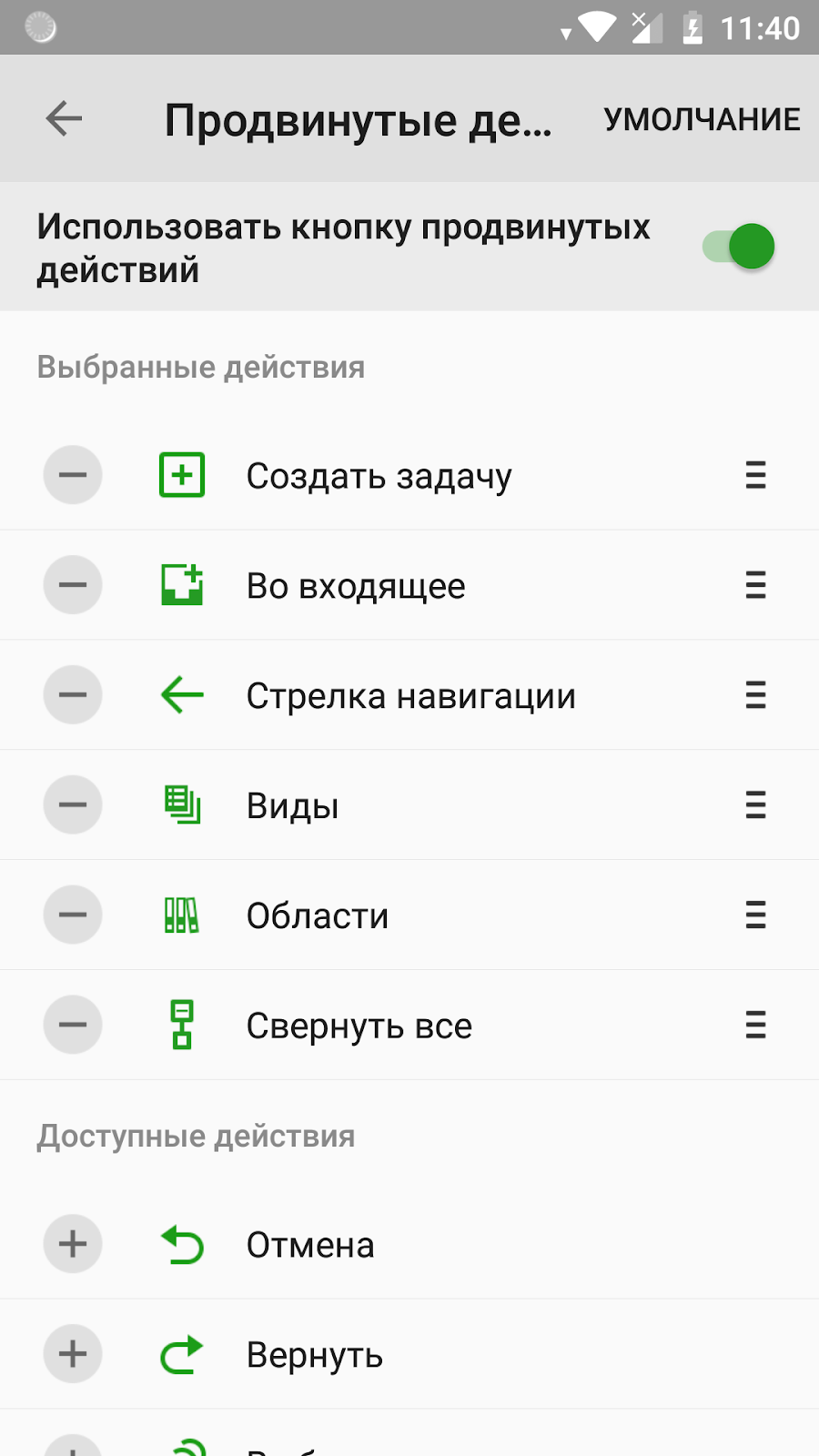Tap the reorder handle for Области
Screen dimensions: 819x1456
point(755,915)
